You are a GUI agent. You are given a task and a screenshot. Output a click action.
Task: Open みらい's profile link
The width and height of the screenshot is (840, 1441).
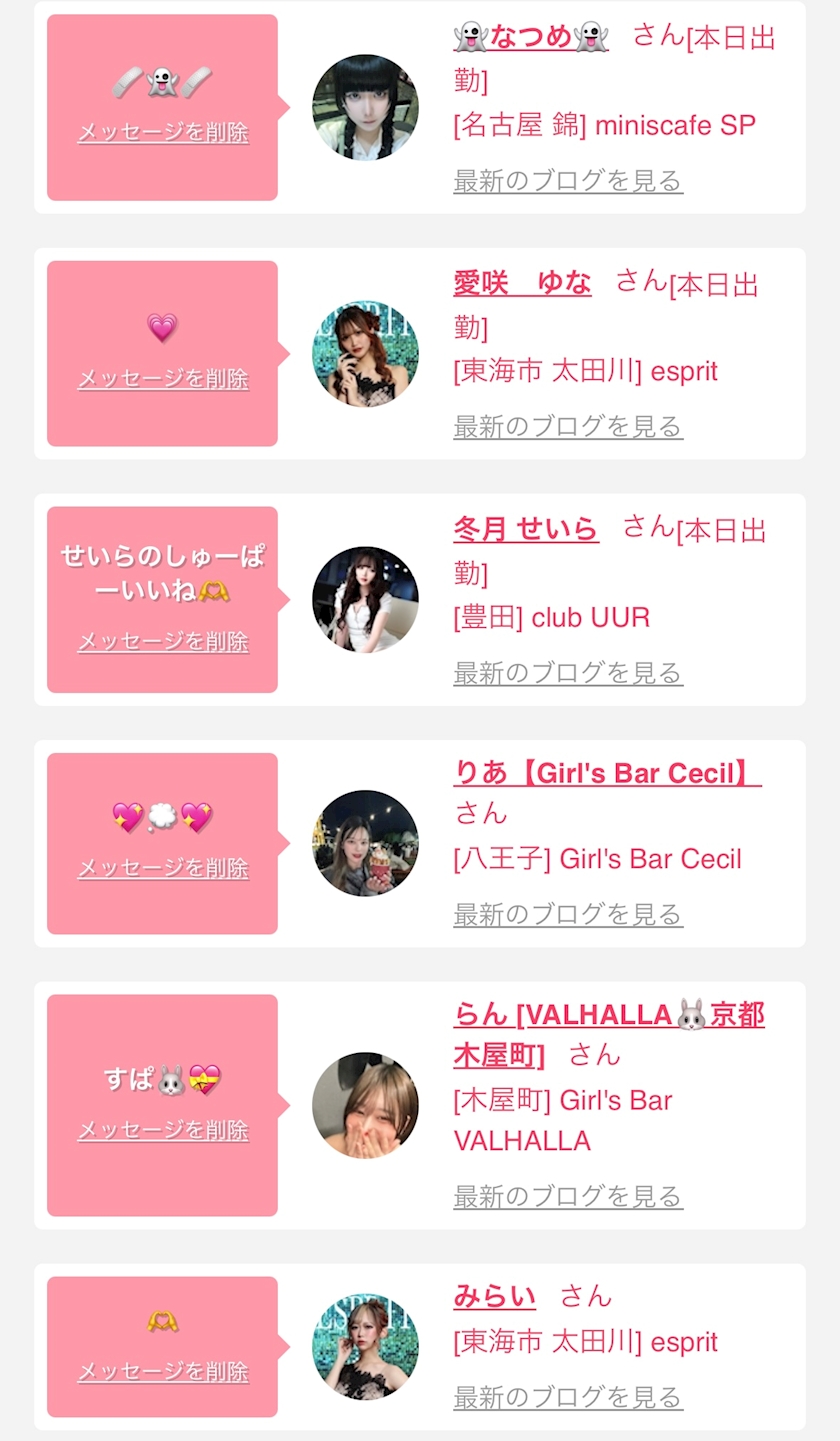[x=494, y=1296]
